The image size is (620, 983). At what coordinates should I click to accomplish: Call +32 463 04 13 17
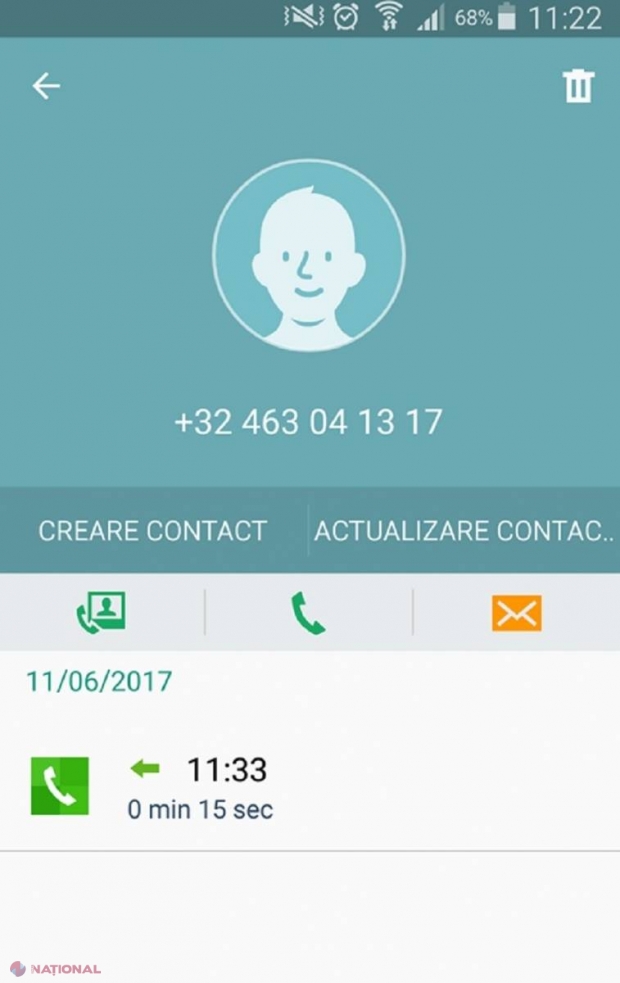(308, 612)
